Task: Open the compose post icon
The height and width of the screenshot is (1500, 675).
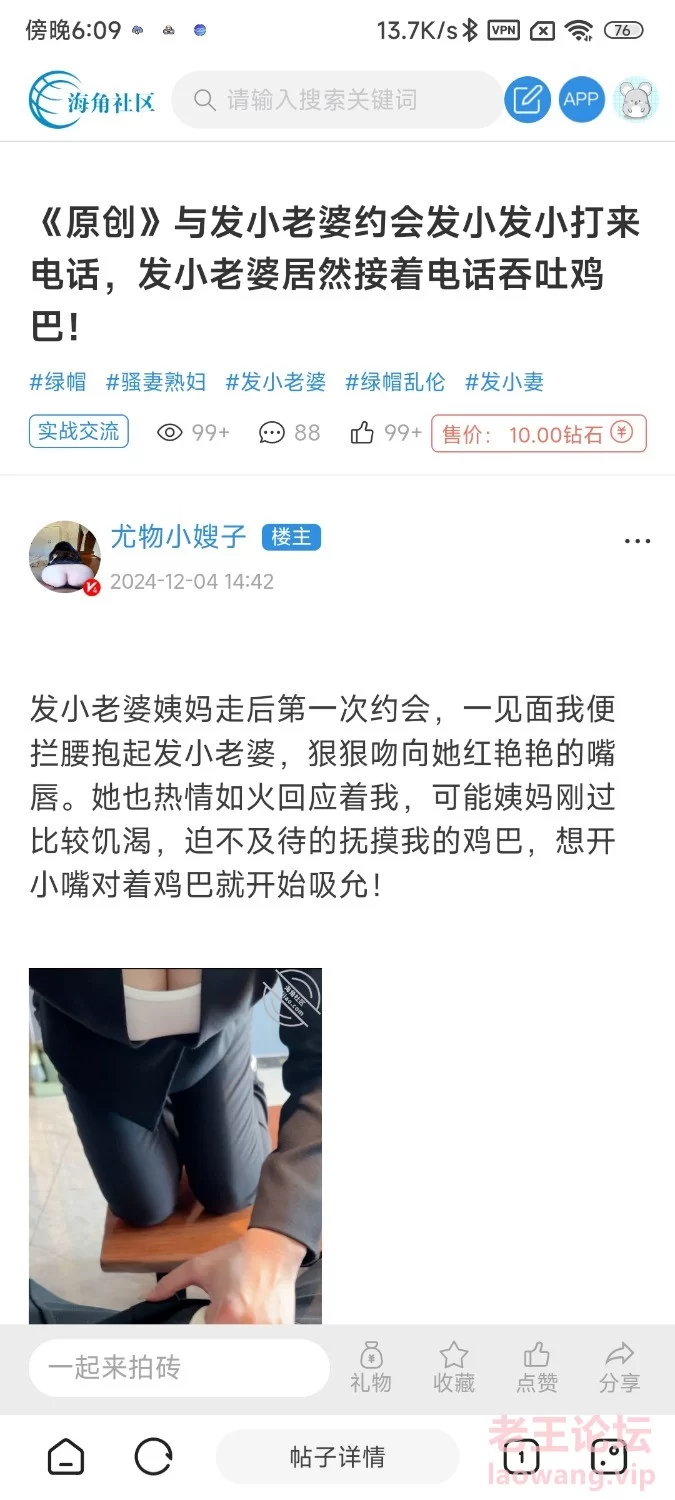Action: [x=527, y=100]
